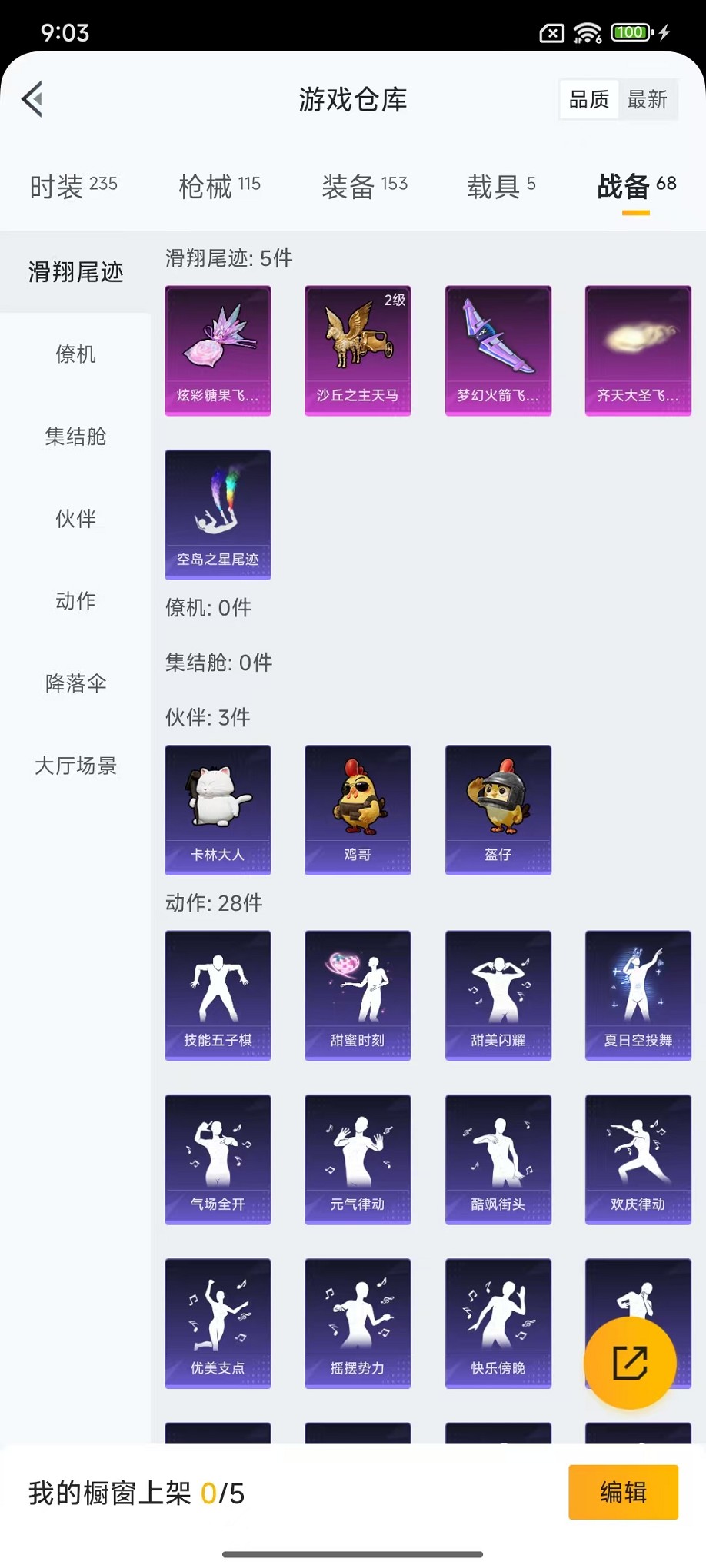Viewport: 706px width, 1568px height.
Task: Sort items by 最新
Action: tap(647, 99)
